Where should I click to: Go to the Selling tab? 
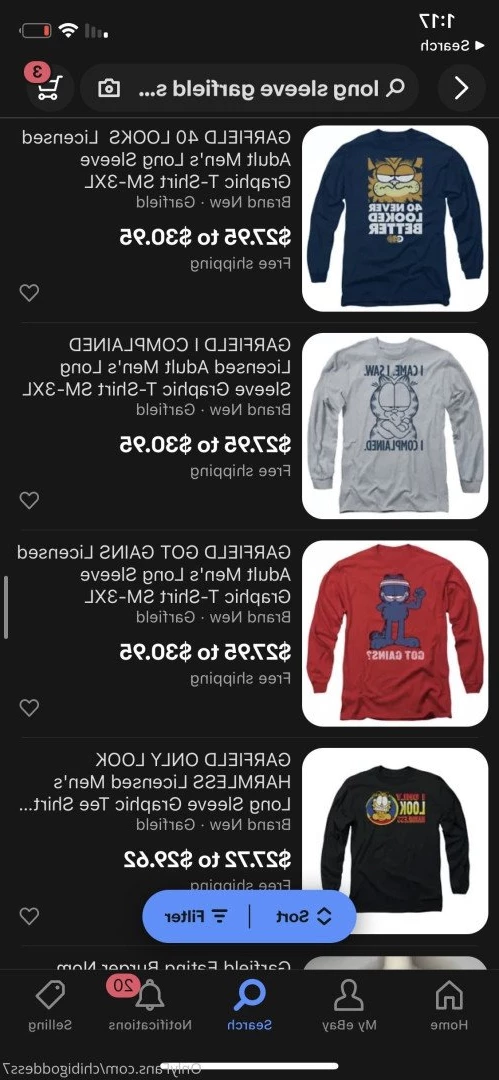pyautogui.click(x=50, y=1006)
